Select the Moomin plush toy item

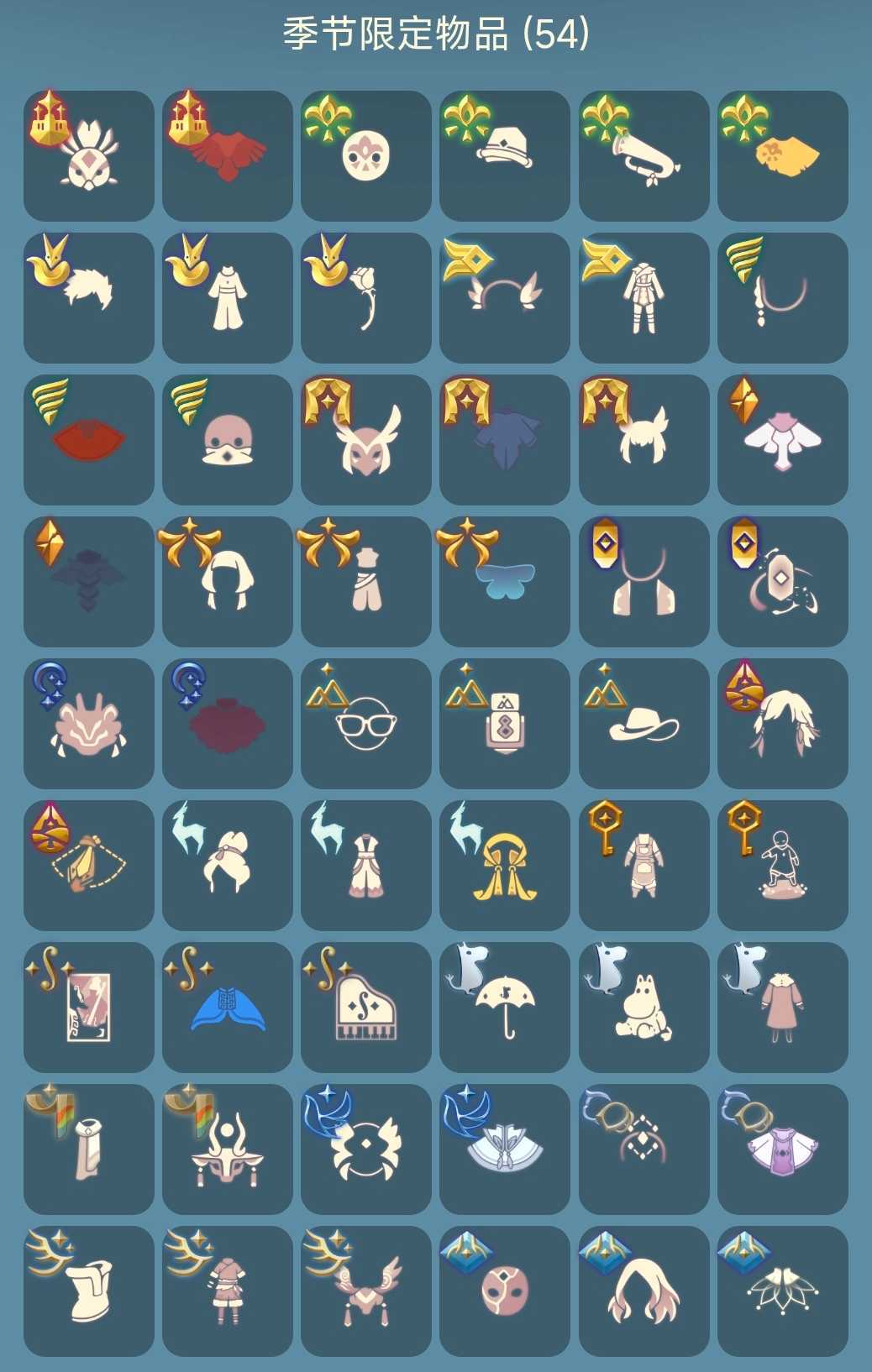tap(643, 1007)
